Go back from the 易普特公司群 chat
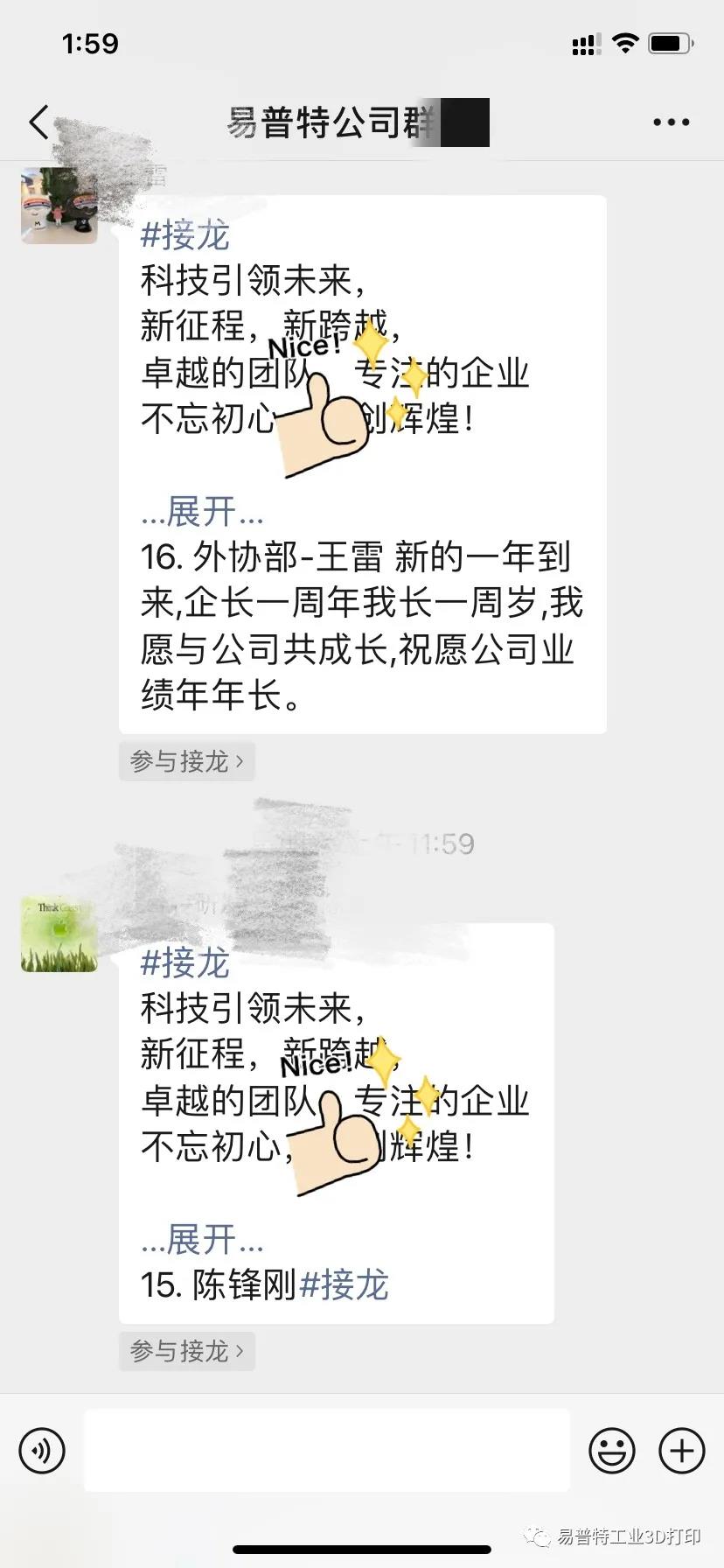724x1568 pixels. [38, 122]
